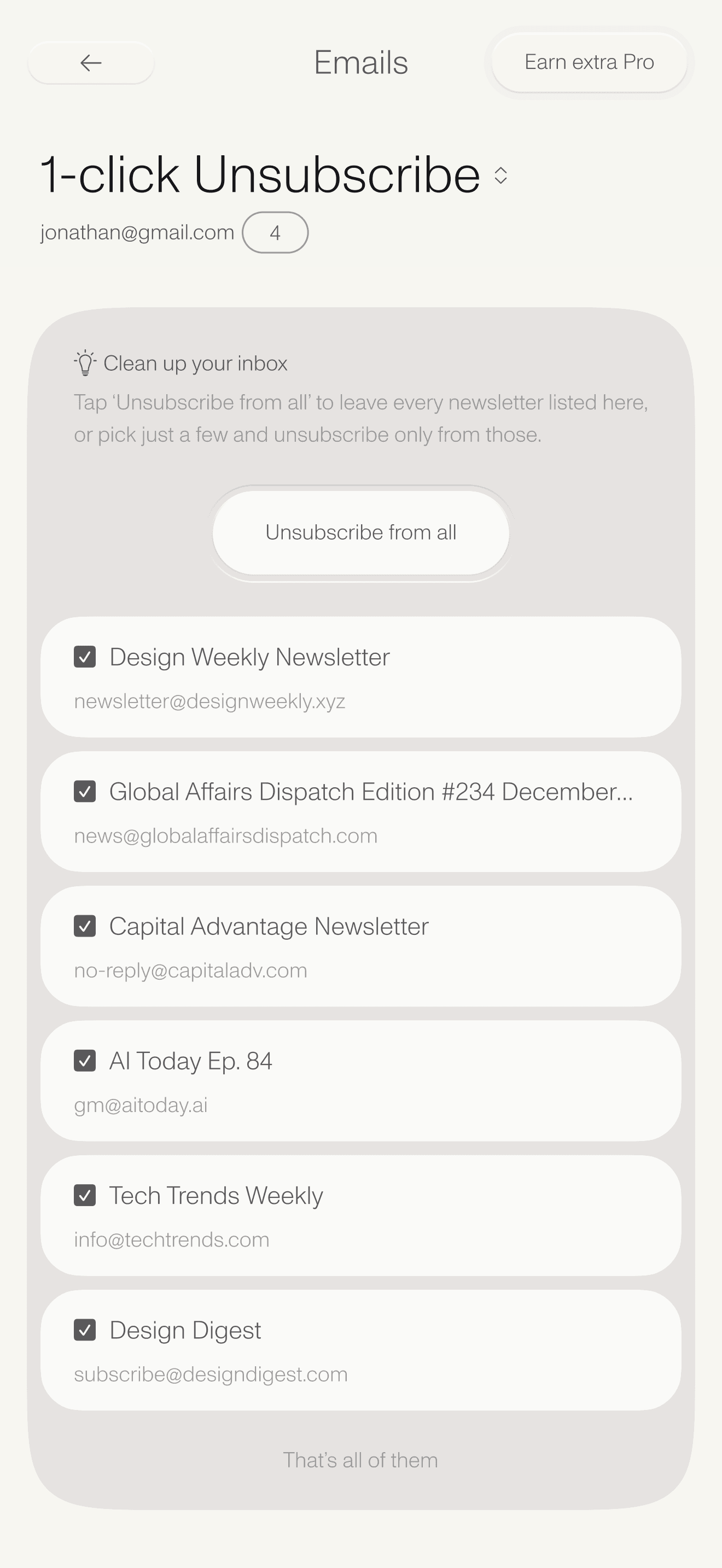The image size is (722, 1568).
Task: Tap the Earn extra Pro button
Action: point(589,62)
